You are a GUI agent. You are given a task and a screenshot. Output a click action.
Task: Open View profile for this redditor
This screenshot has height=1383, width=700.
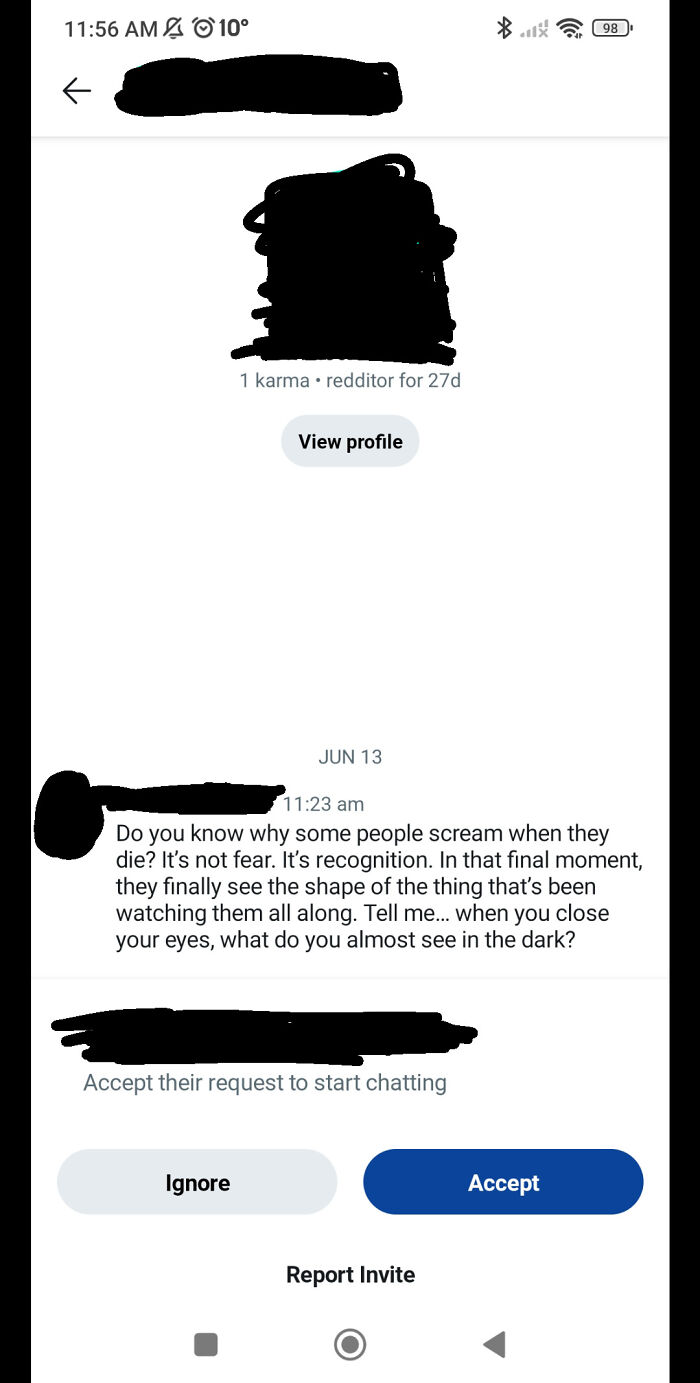click(x=350, y=441)
